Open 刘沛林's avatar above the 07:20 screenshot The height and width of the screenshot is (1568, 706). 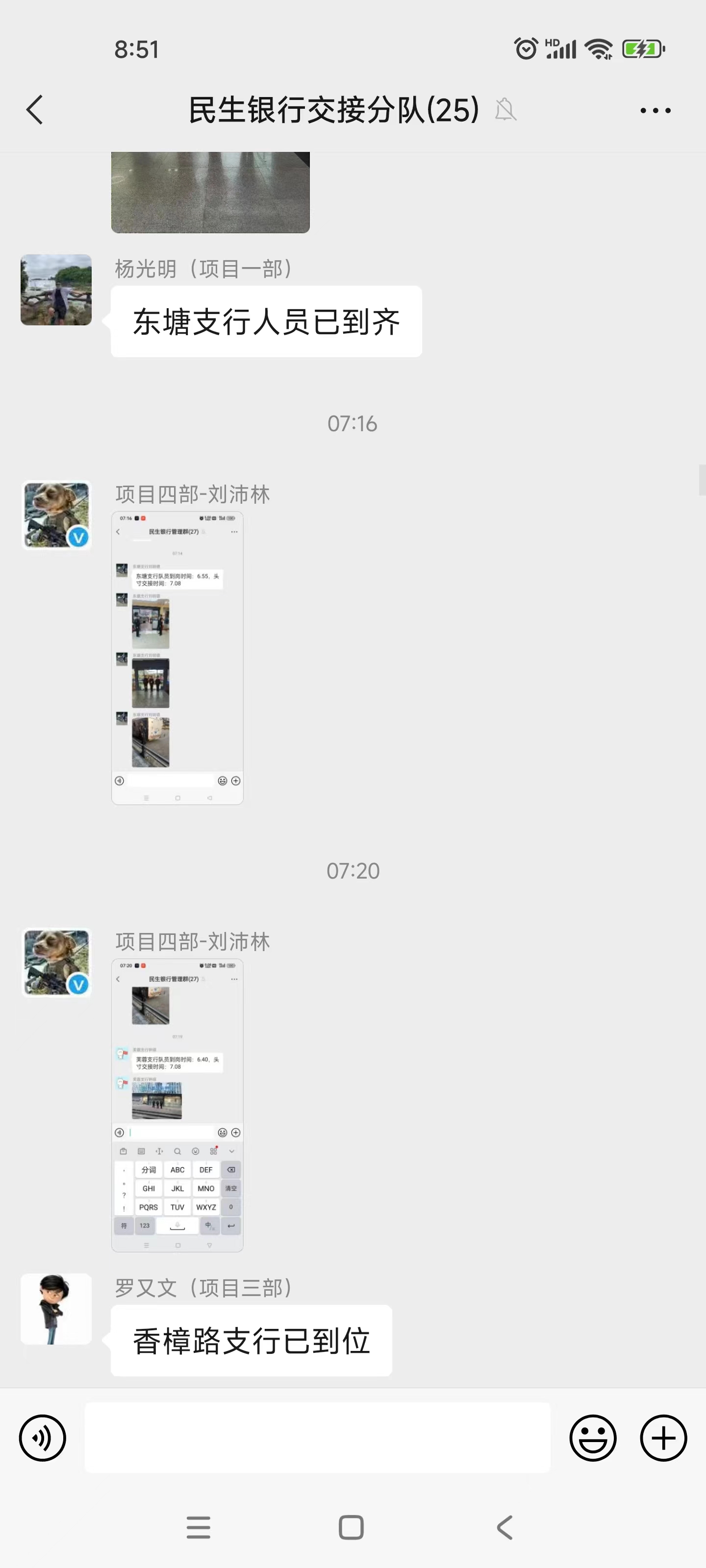point(56,962)
